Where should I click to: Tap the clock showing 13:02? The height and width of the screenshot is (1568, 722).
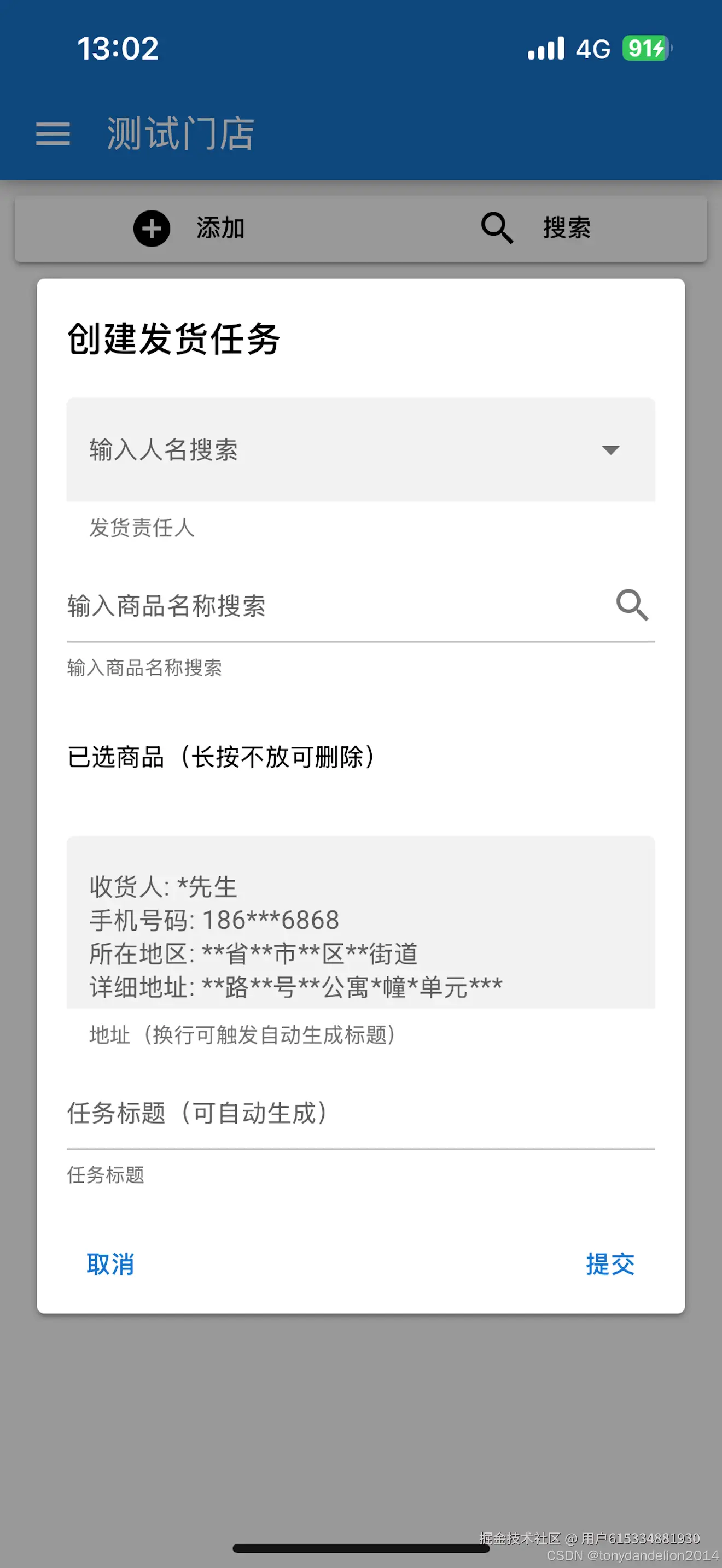(x=118, y=49)
